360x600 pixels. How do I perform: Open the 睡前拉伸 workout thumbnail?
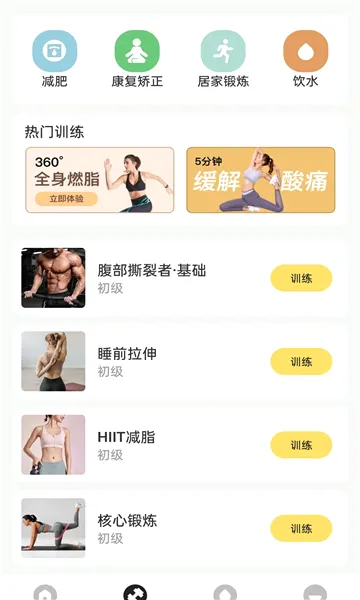[53, 361]
